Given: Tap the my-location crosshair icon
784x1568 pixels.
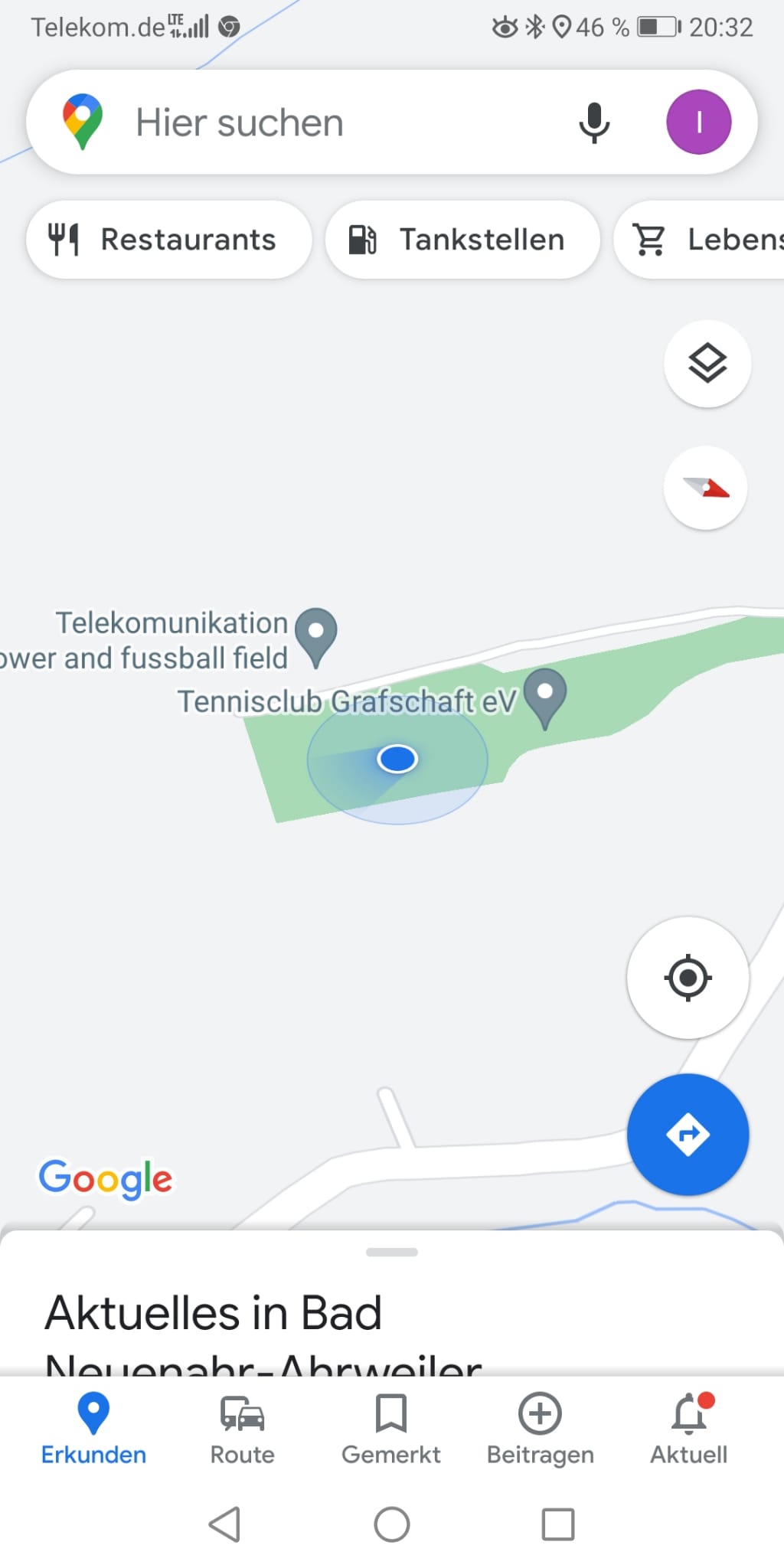Looking at the screenshot, I should (x=688, y=979).
